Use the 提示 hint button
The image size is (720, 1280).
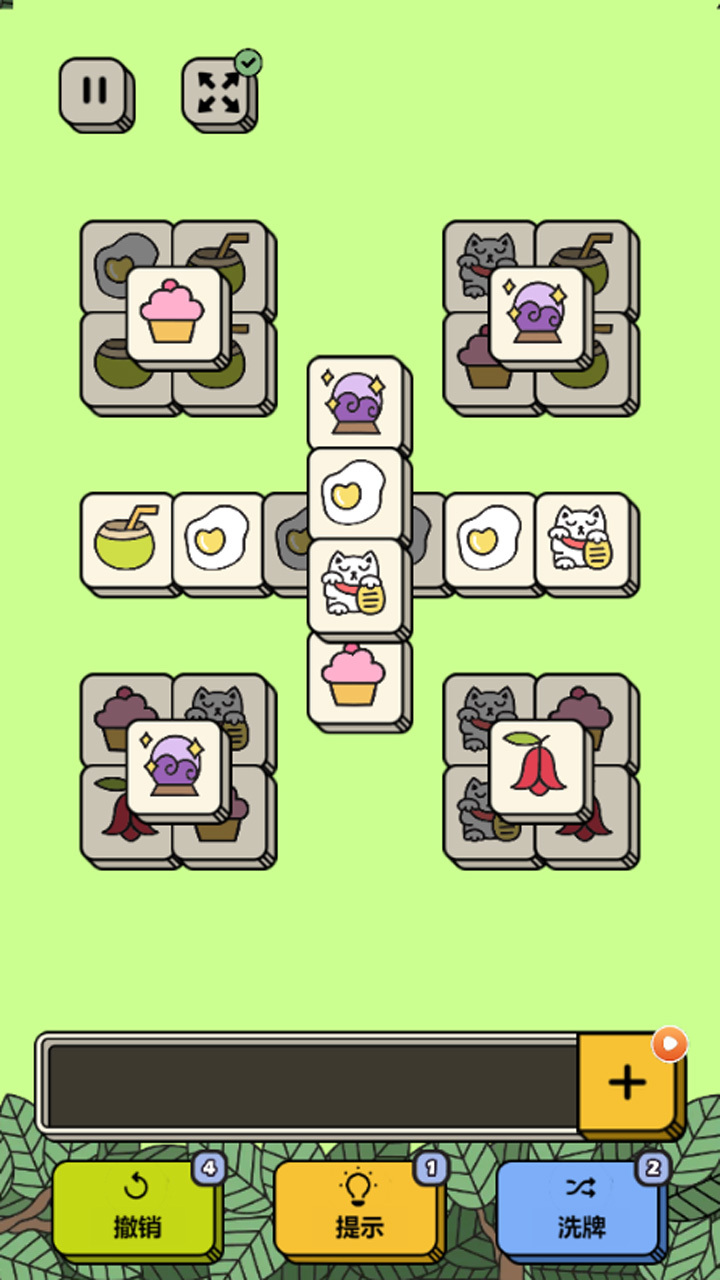[x=358, y=1207]
